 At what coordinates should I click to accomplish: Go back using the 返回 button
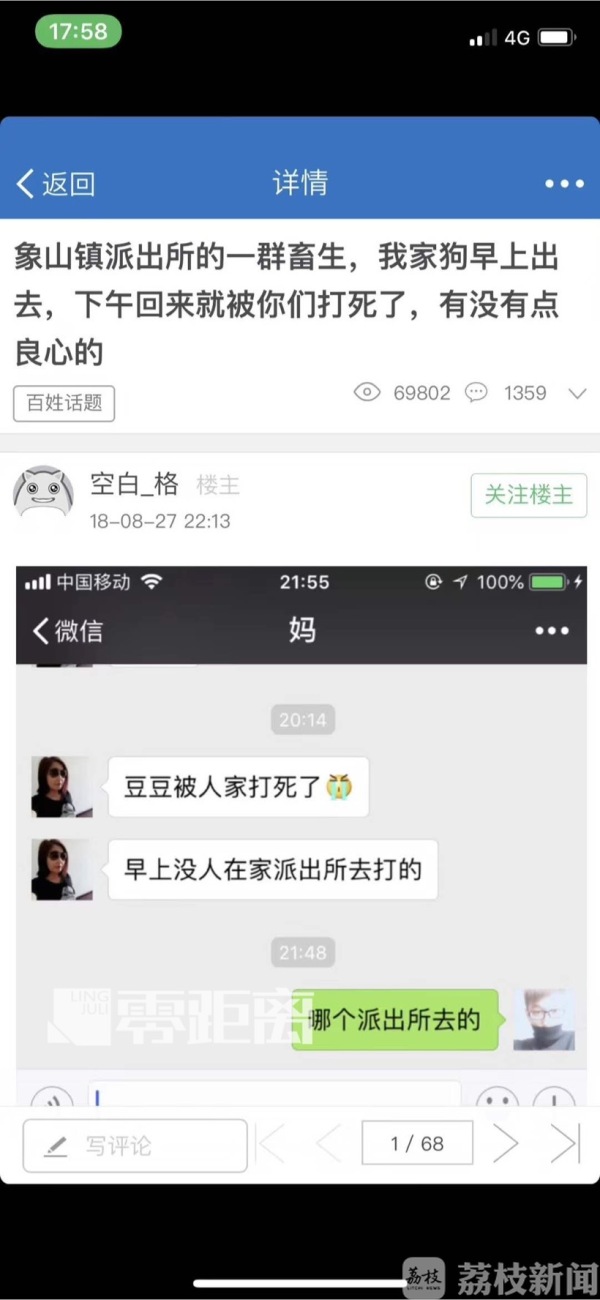tap(56, 184)
